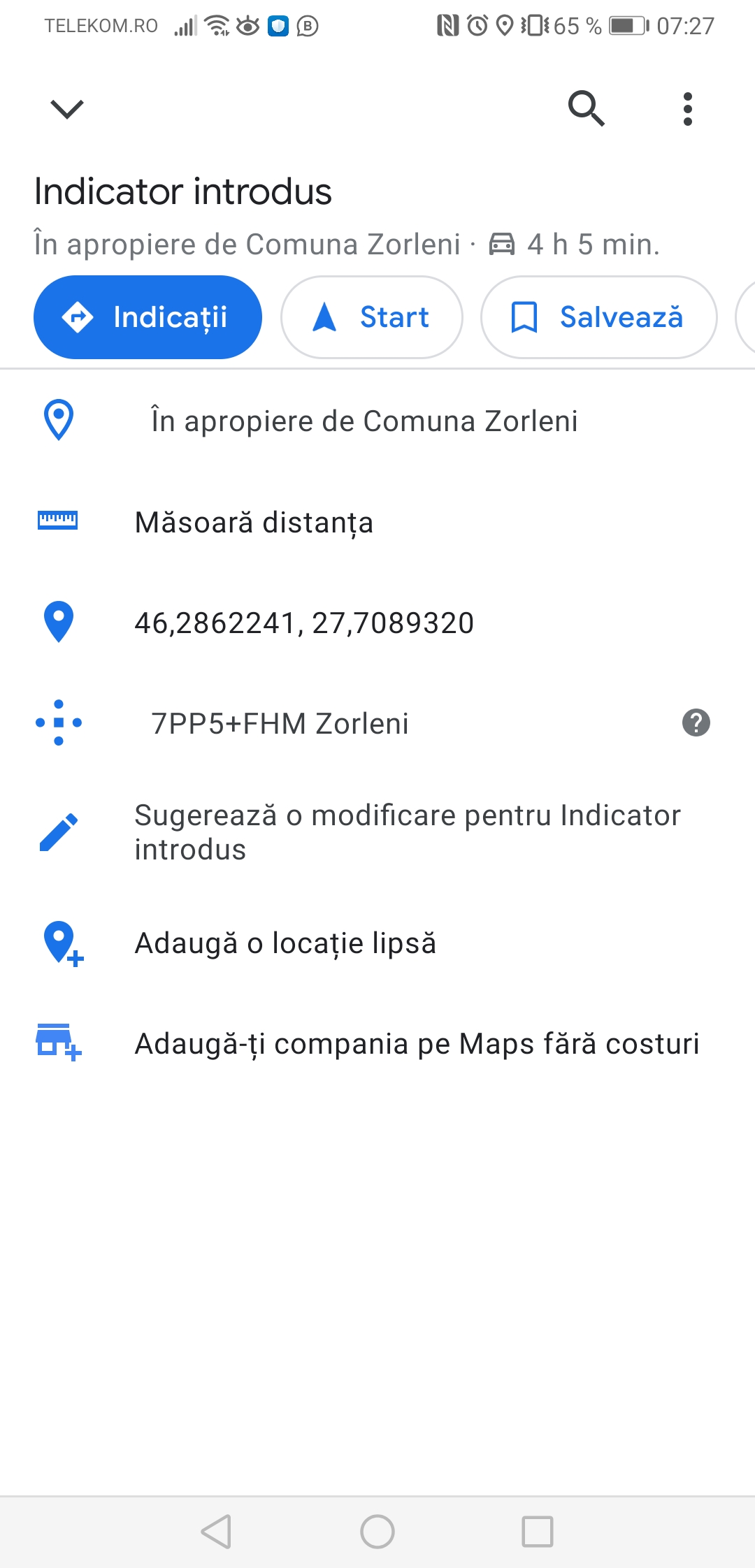Get directions with the Indicații button
This screenshot has height=1568, width=755.
(x=148, y=317)
